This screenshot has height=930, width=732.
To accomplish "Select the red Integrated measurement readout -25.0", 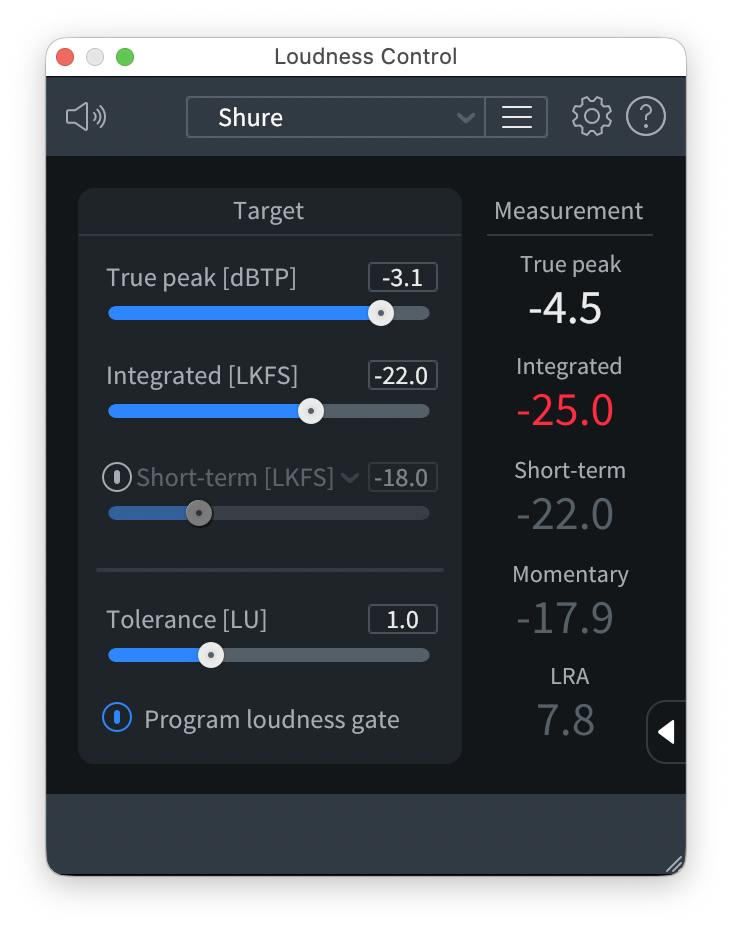I will click(x=565, y=410).
